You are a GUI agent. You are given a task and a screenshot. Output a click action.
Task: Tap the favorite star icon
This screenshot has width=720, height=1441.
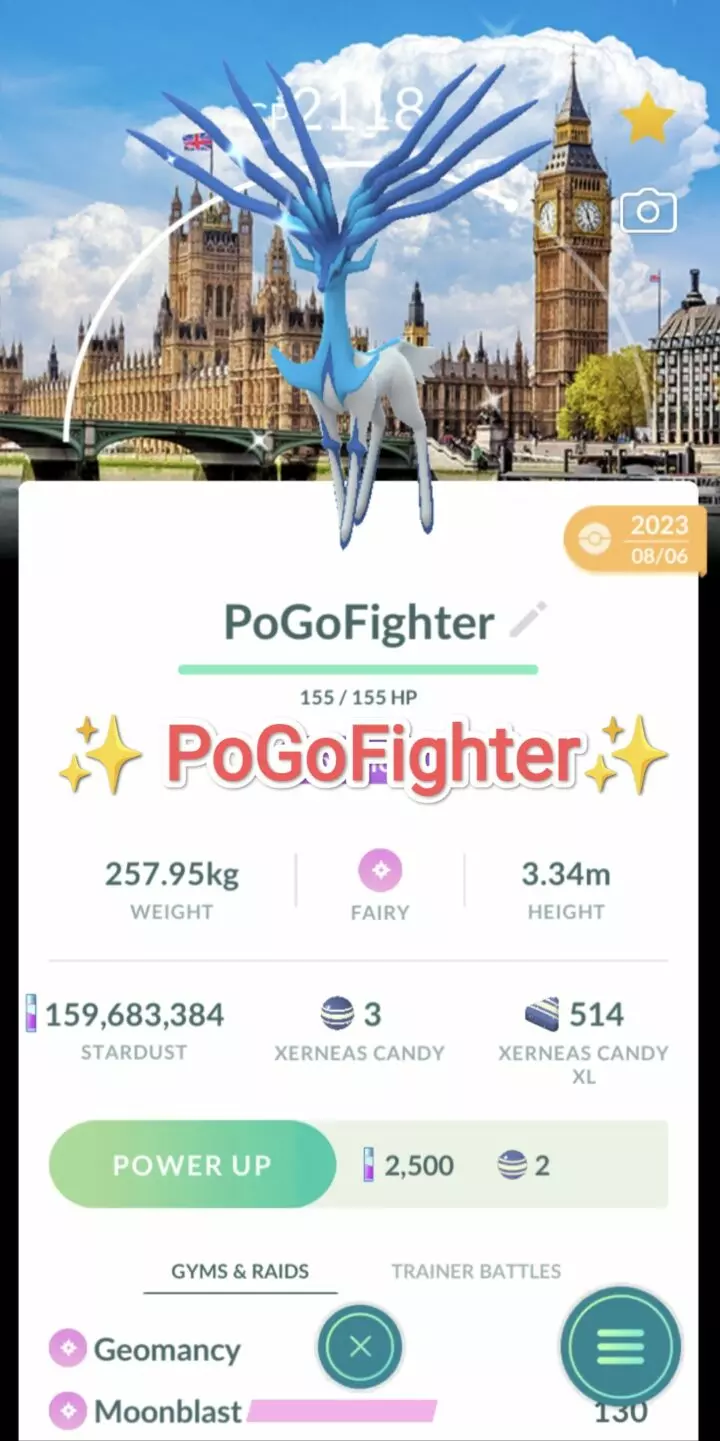(x=648, y=117)
